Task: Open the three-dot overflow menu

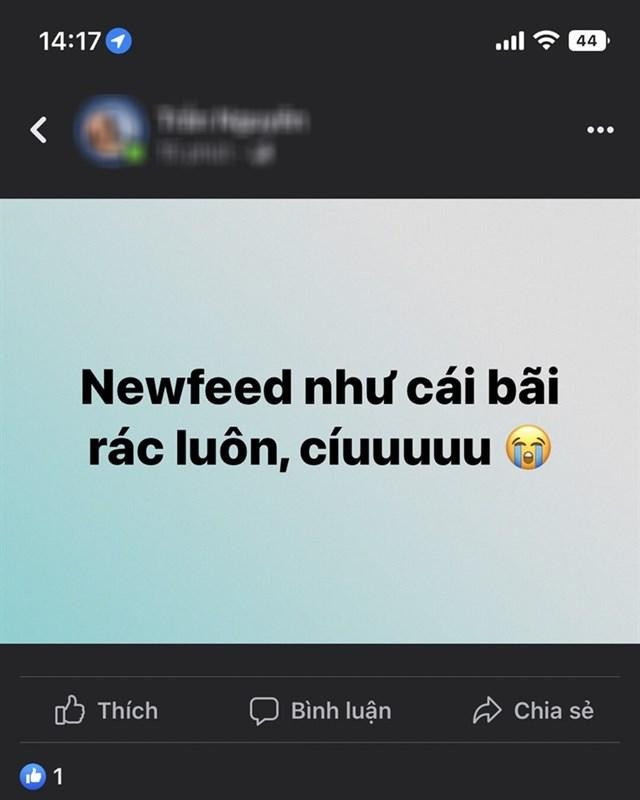Action: click(600, 130)
